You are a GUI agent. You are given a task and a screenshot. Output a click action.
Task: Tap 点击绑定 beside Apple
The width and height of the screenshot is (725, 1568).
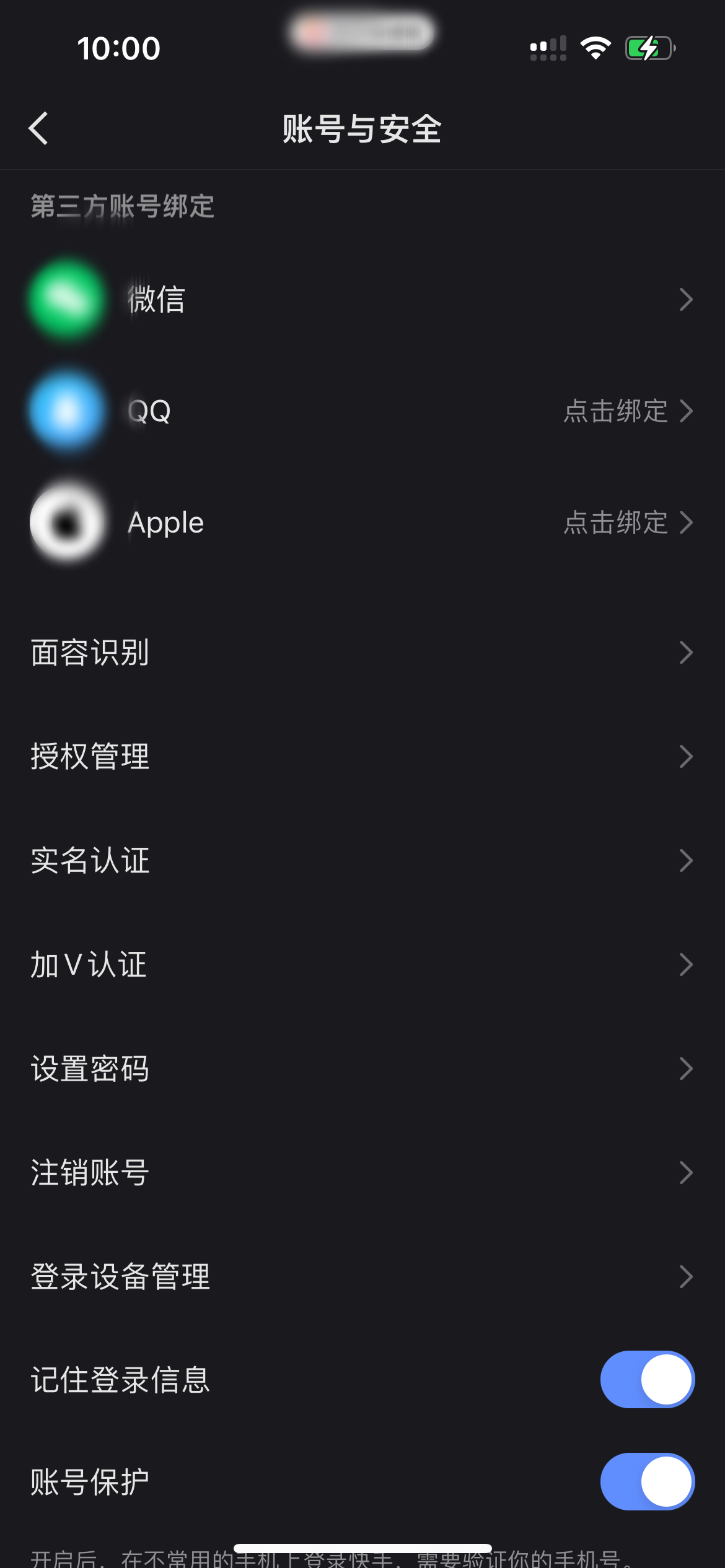(x=616, y=522)
